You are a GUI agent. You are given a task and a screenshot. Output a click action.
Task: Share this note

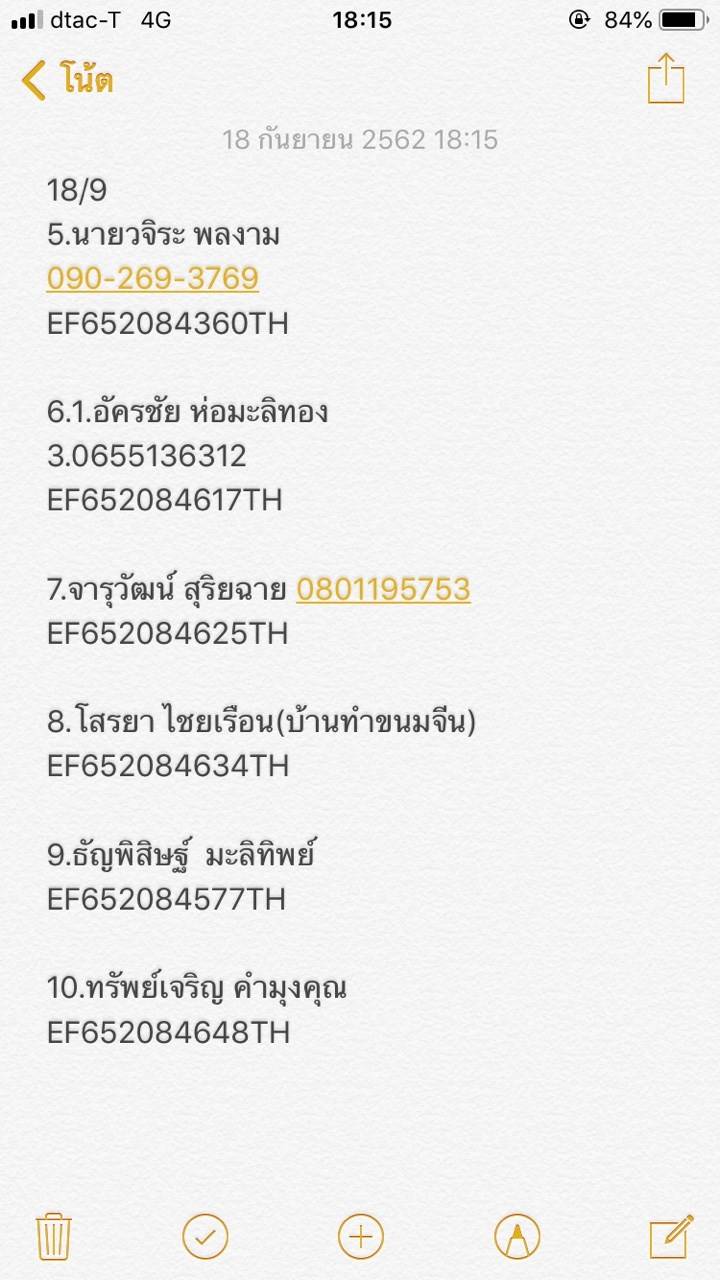coord(666,77)
